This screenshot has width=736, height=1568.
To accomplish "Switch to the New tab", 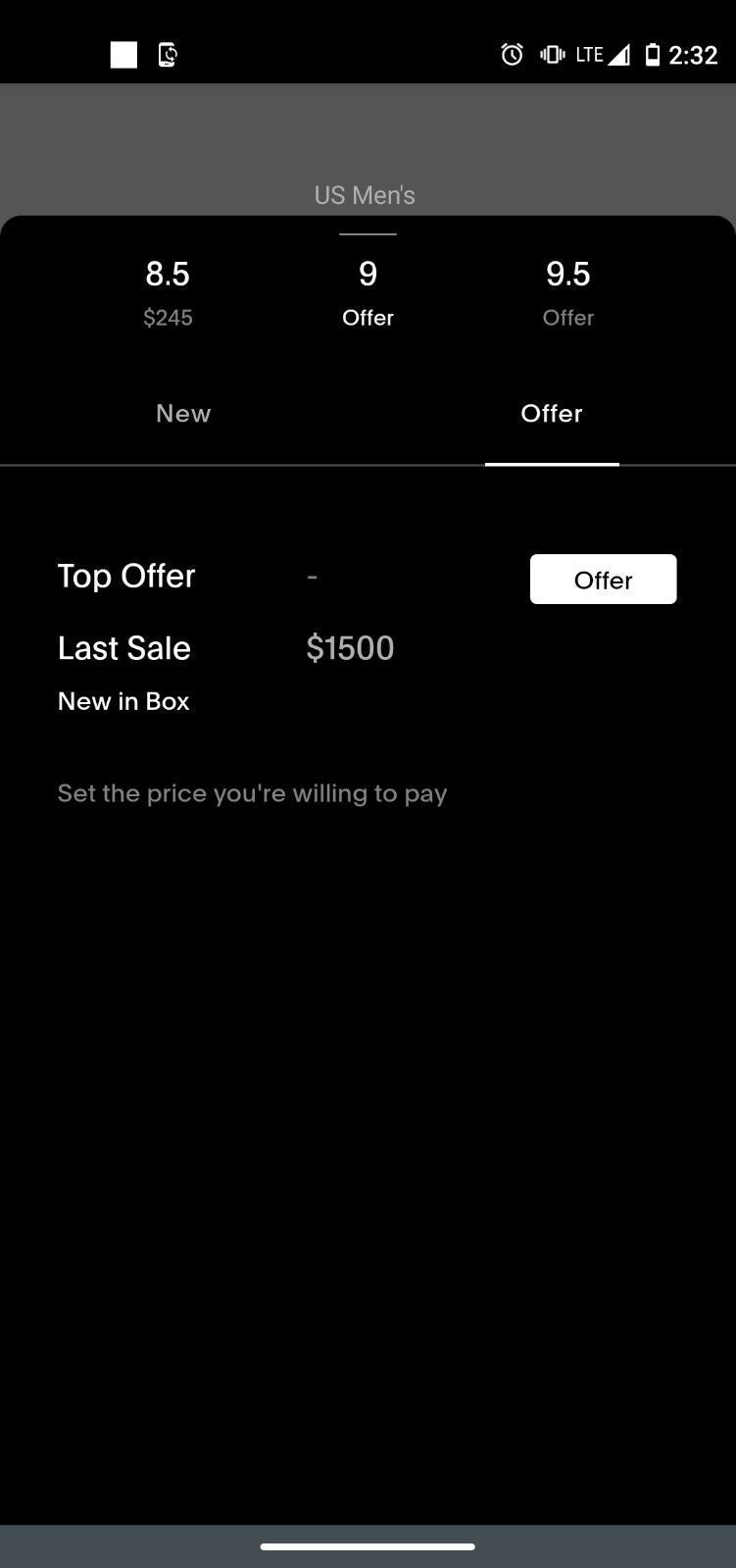I will point(183,414).
